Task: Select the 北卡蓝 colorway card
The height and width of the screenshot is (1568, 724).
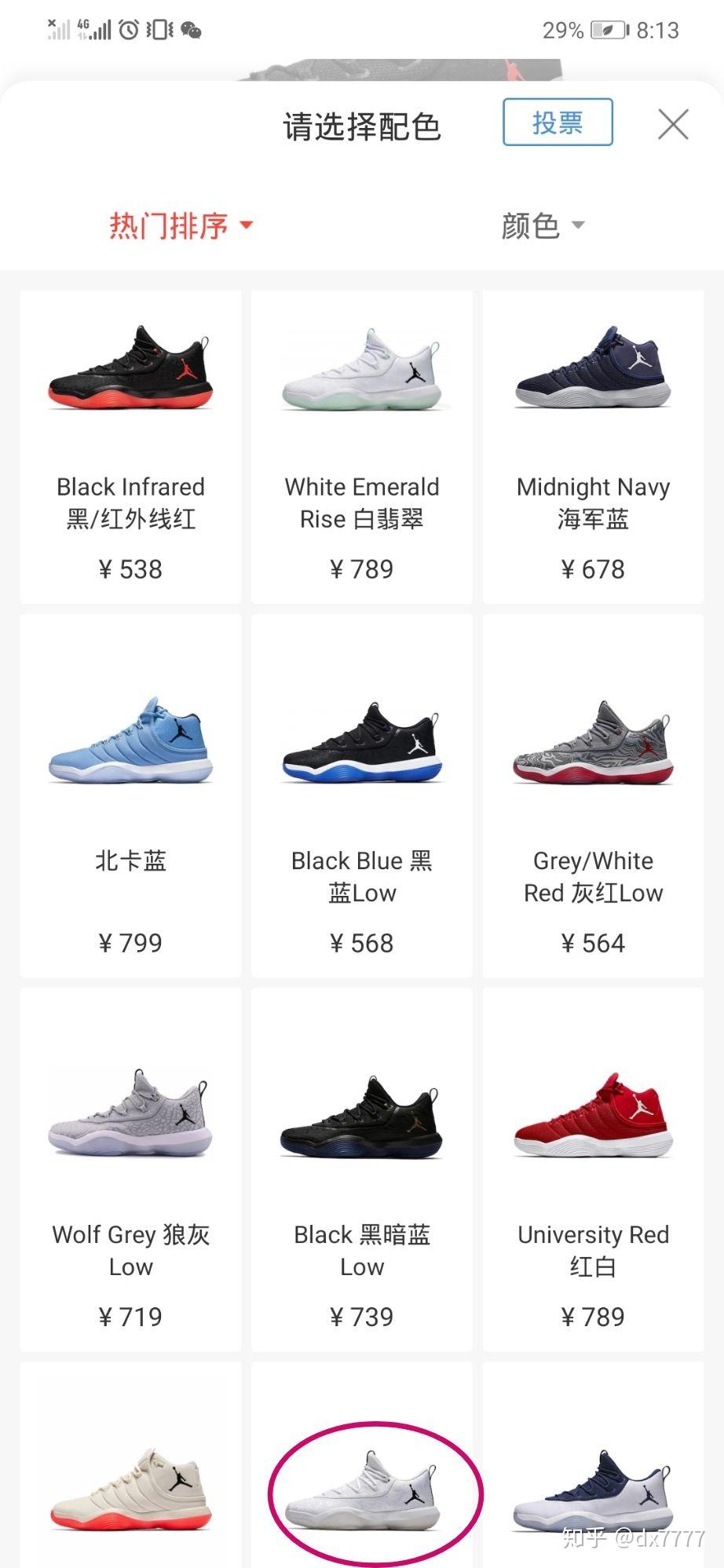Action: (x=130, y=795)
